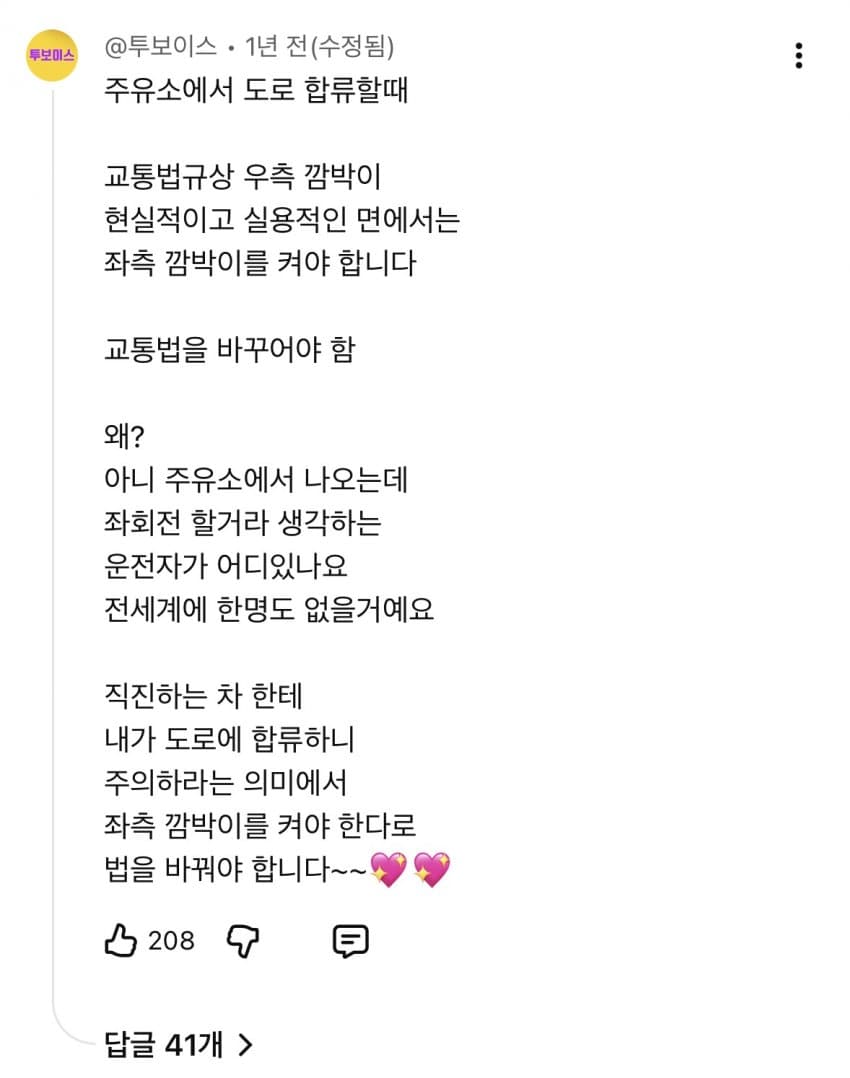The width and height of the screenshot is (850, 1078).
Task: Like the comment by 투보이스
Action: click(120, 940)
